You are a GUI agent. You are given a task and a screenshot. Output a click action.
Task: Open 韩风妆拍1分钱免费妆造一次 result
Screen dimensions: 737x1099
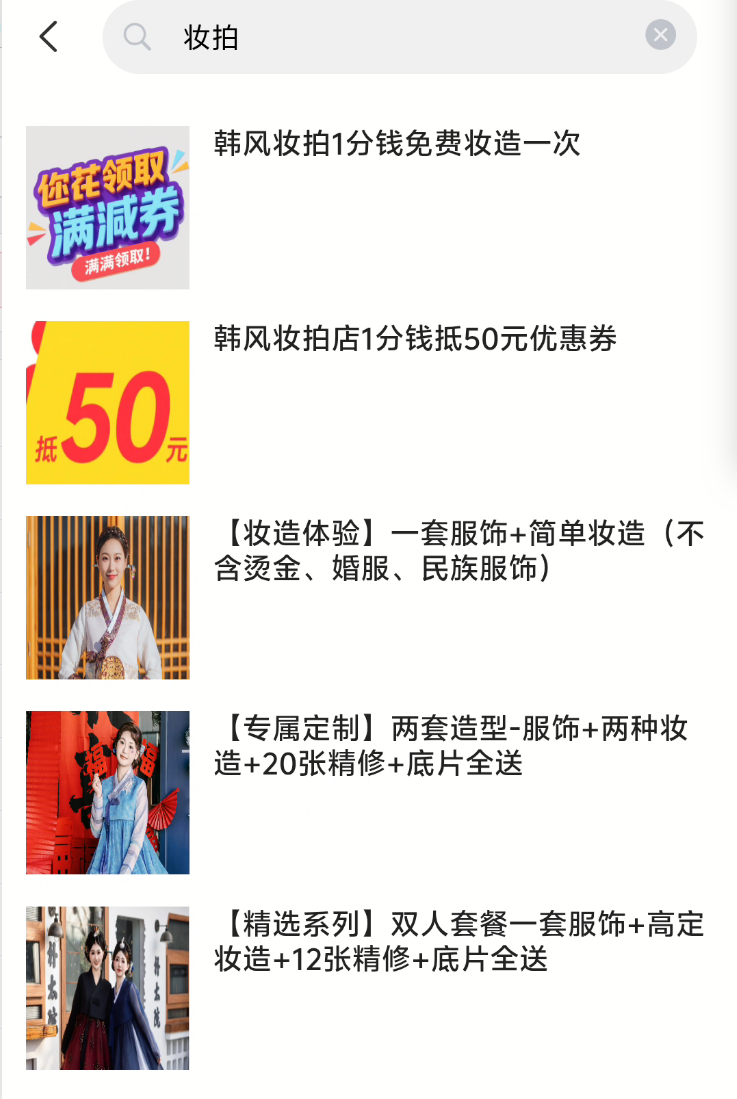click(397, 144)
